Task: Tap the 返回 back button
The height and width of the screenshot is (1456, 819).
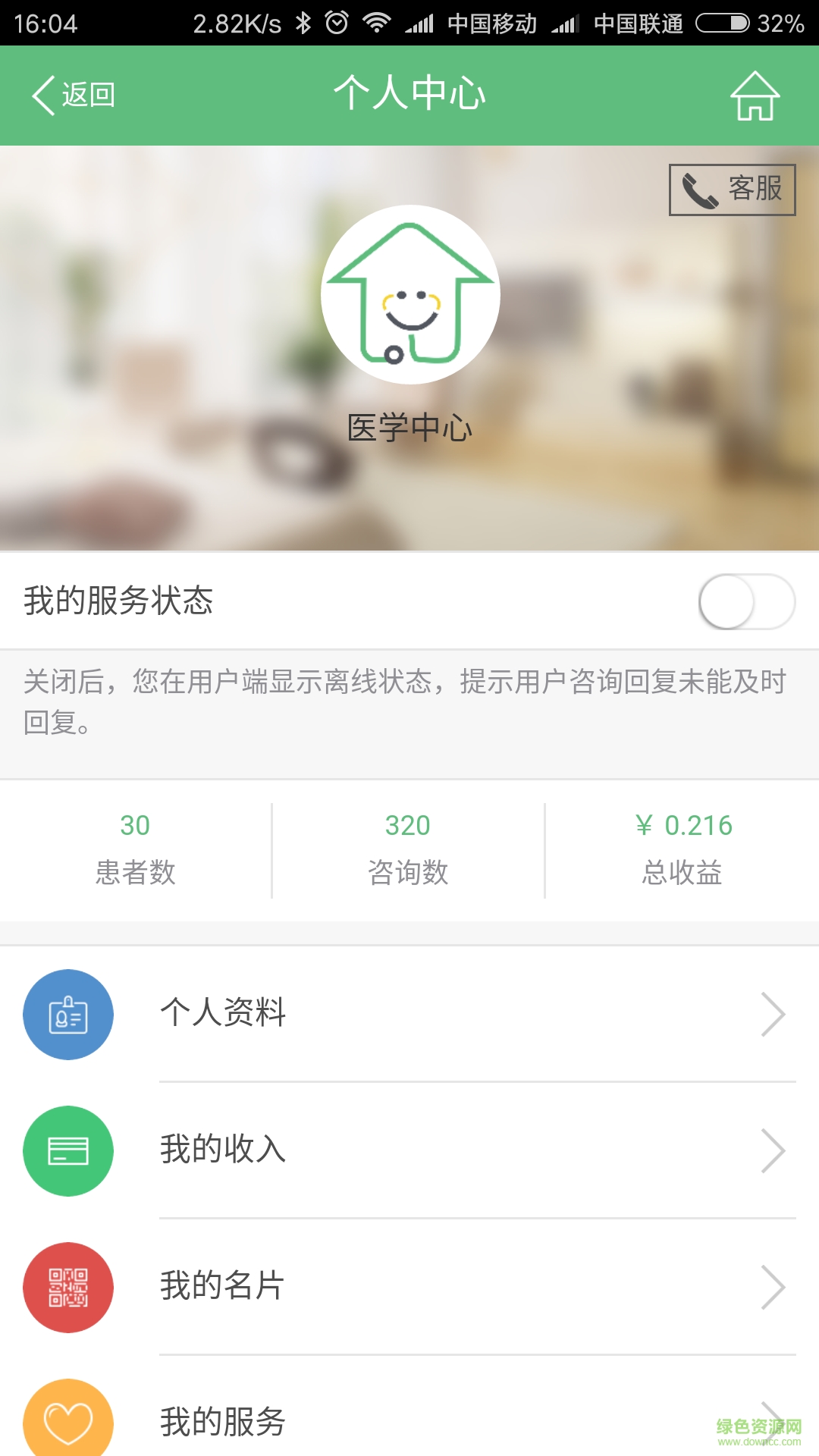Action: click(x=74, y=96)
